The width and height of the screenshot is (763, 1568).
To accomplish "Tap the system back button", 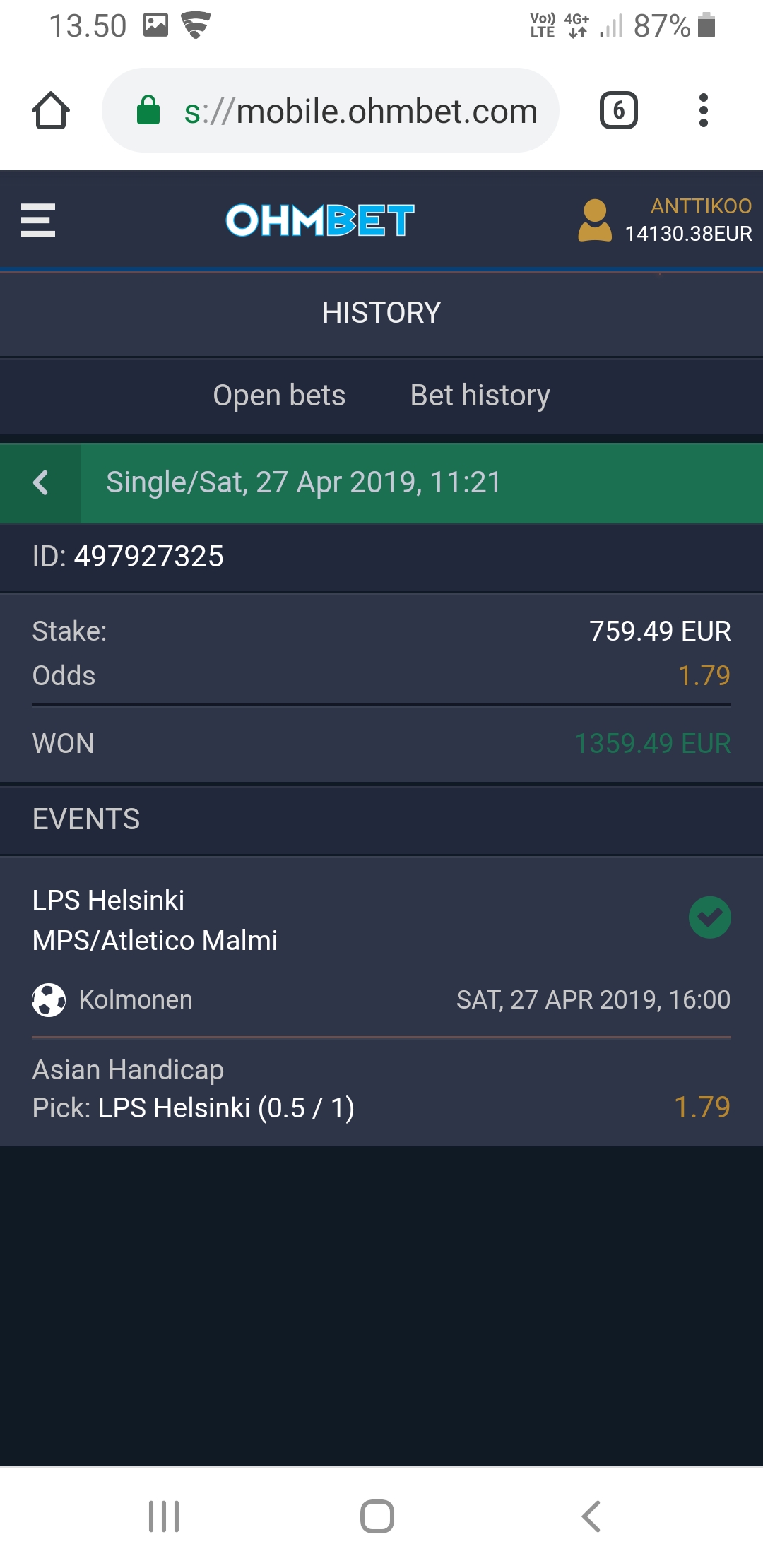I will (x=591, y=1516).
